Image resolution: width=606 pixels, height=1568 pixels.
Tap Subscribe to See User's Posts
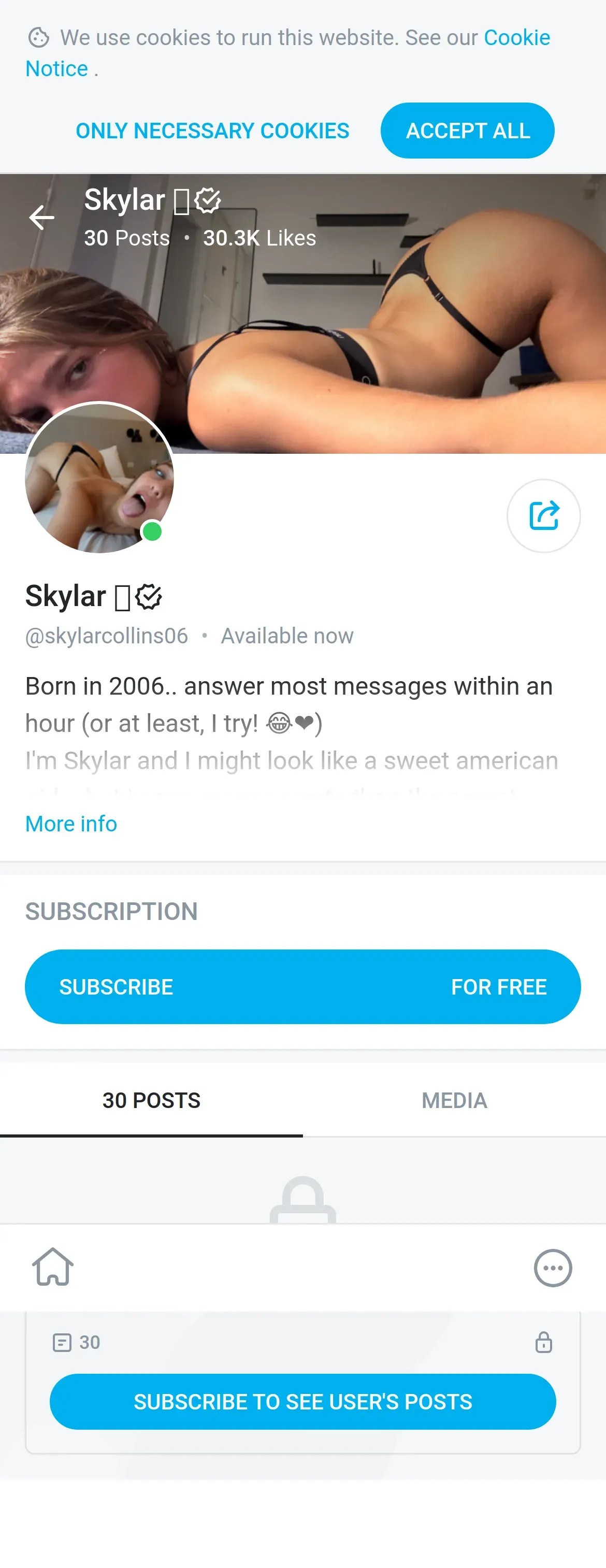302,1401
